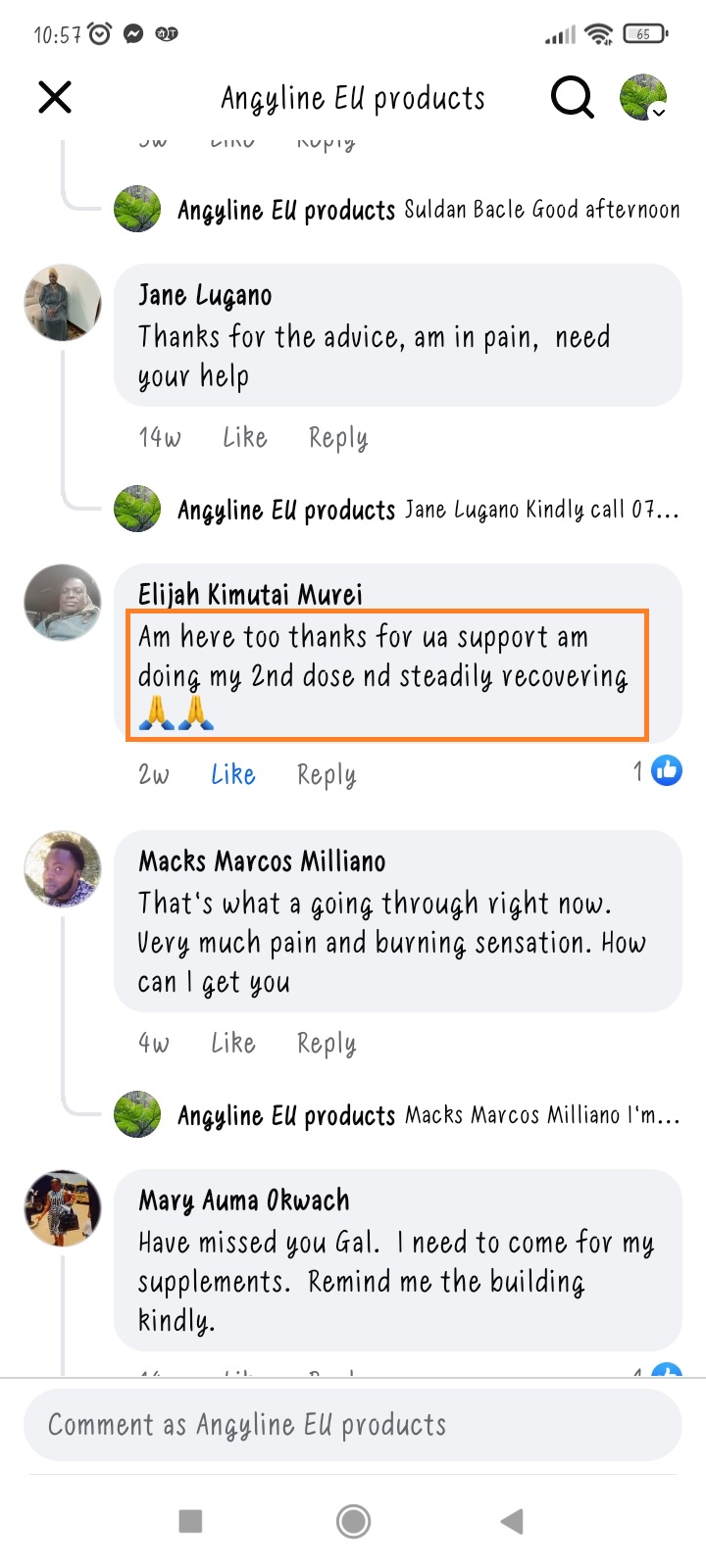Go to home screen via home button
This screenshot has height=1568, width=706.
pyautogui.click(x=353, y=1521)
